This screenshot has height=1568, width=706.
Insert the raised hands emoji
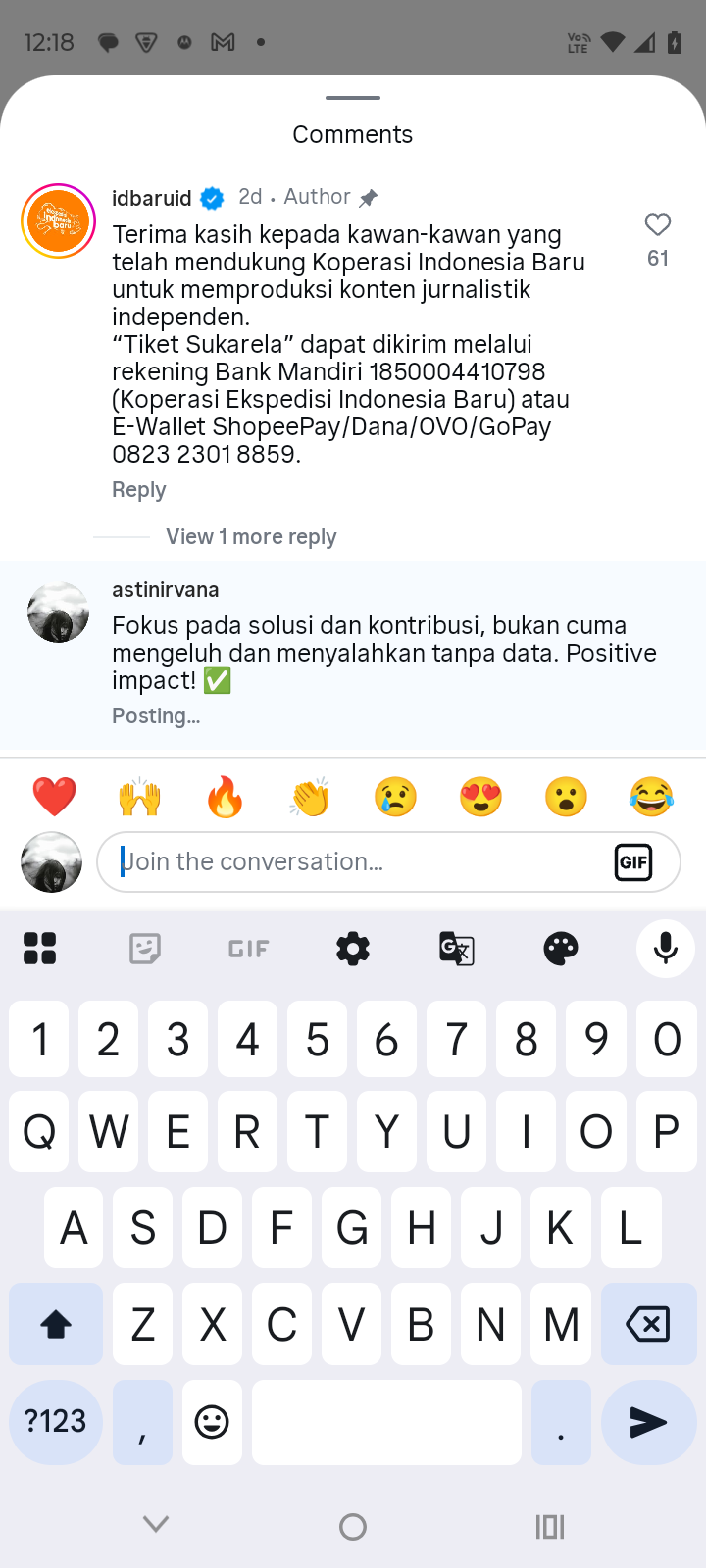pos(139,797)
